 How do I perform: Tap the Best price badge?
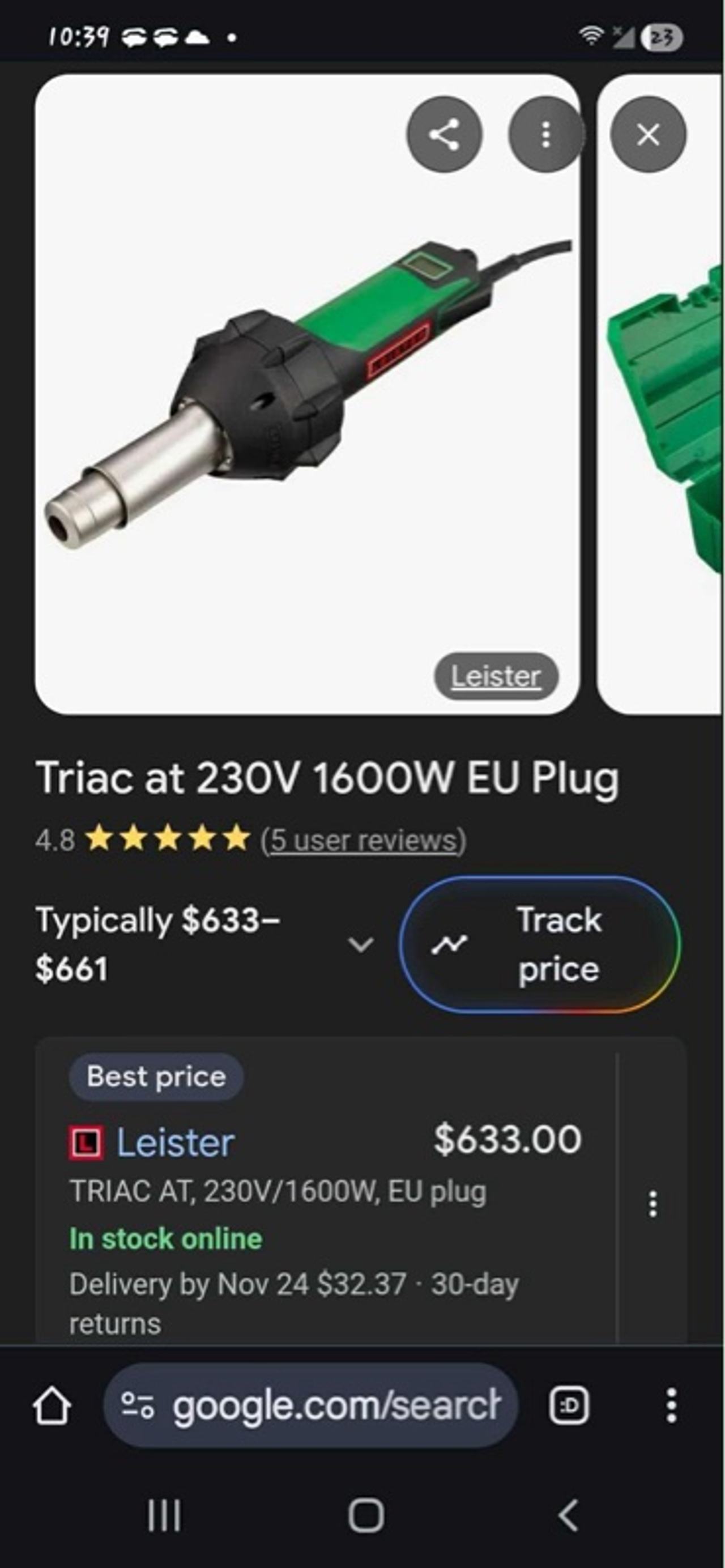click(155, 1077)
